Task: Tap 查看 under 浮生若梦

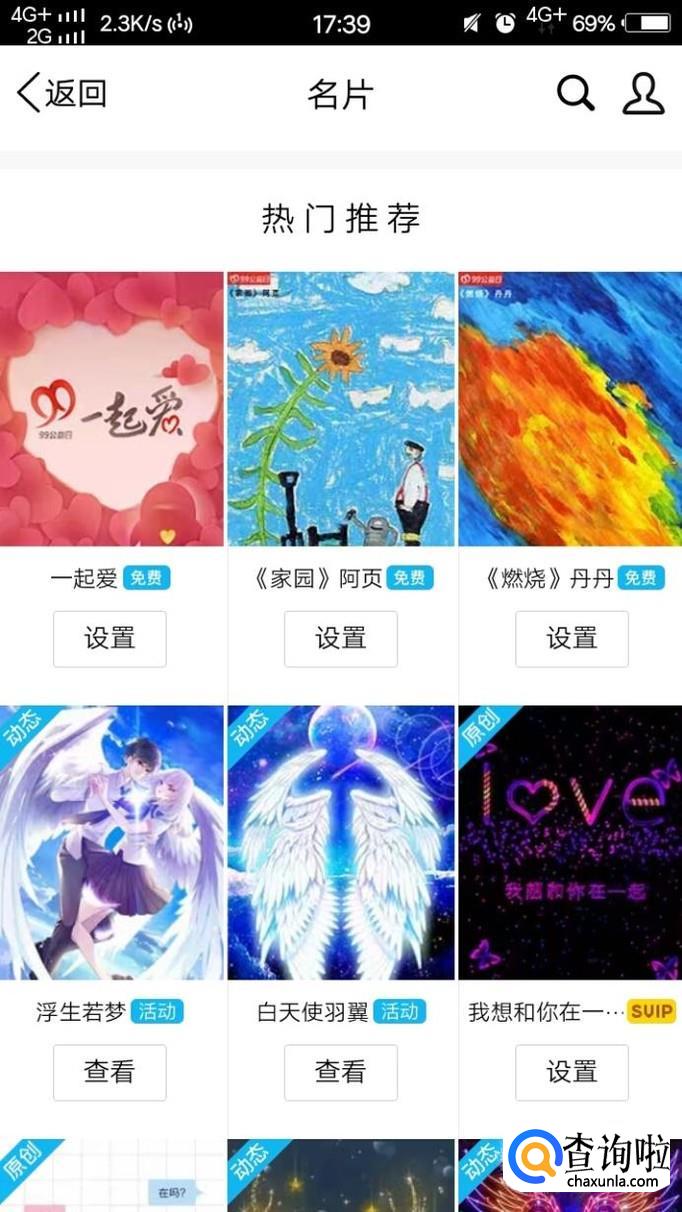Action: point(110,1072)
